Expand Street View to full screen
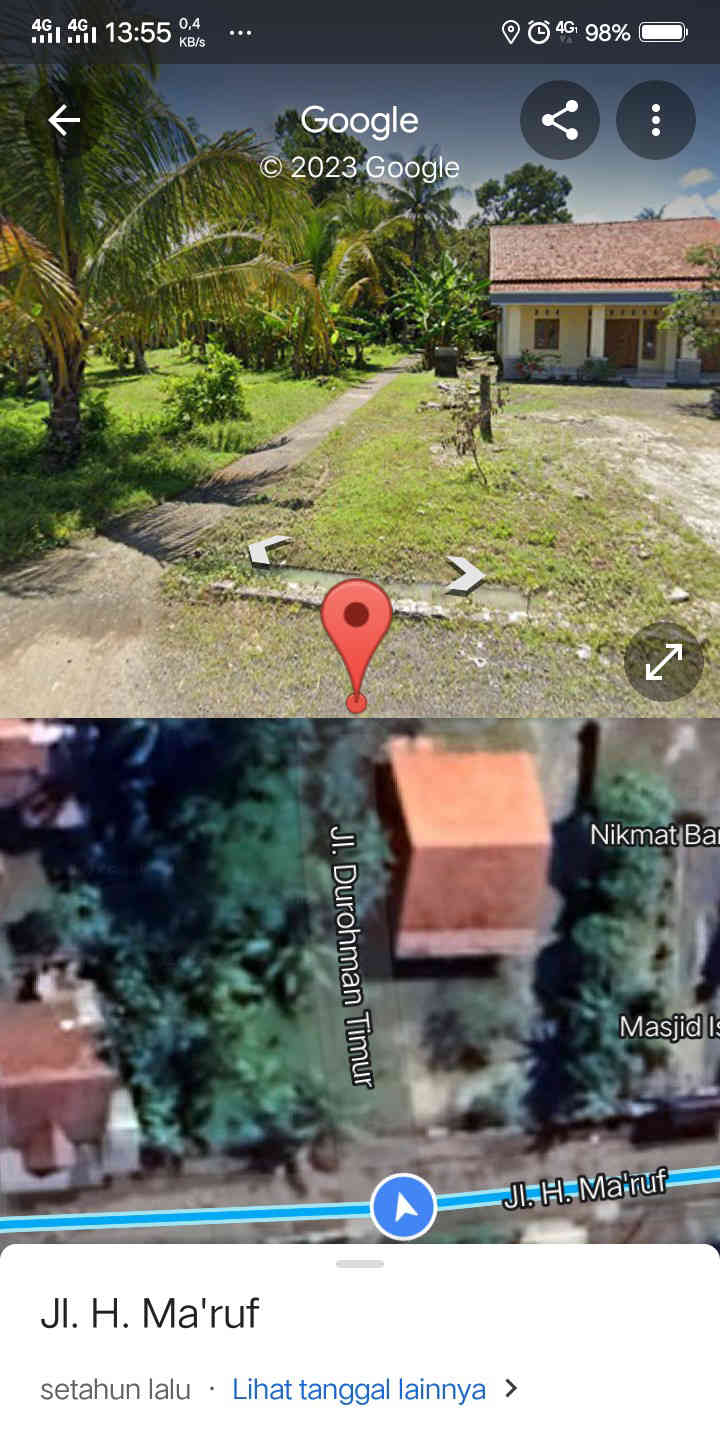 pos(664,661)
